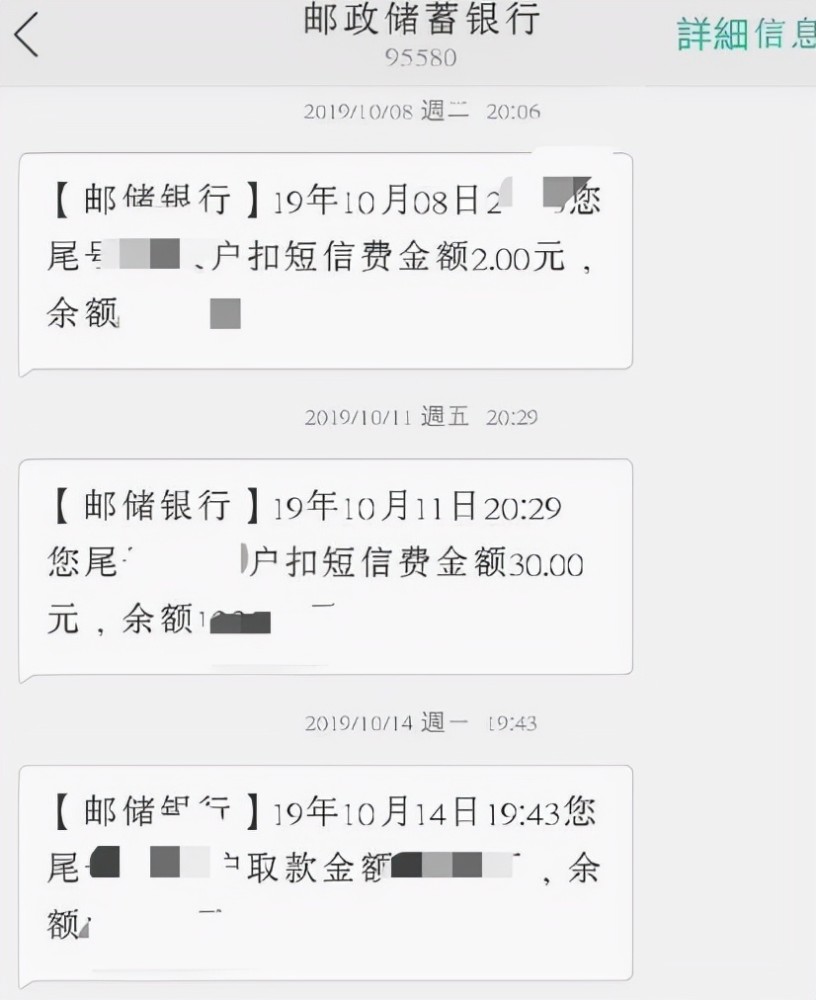Open 詳細信息 for this conversation
Screen dimensions: 816x1000
[746, 34]
